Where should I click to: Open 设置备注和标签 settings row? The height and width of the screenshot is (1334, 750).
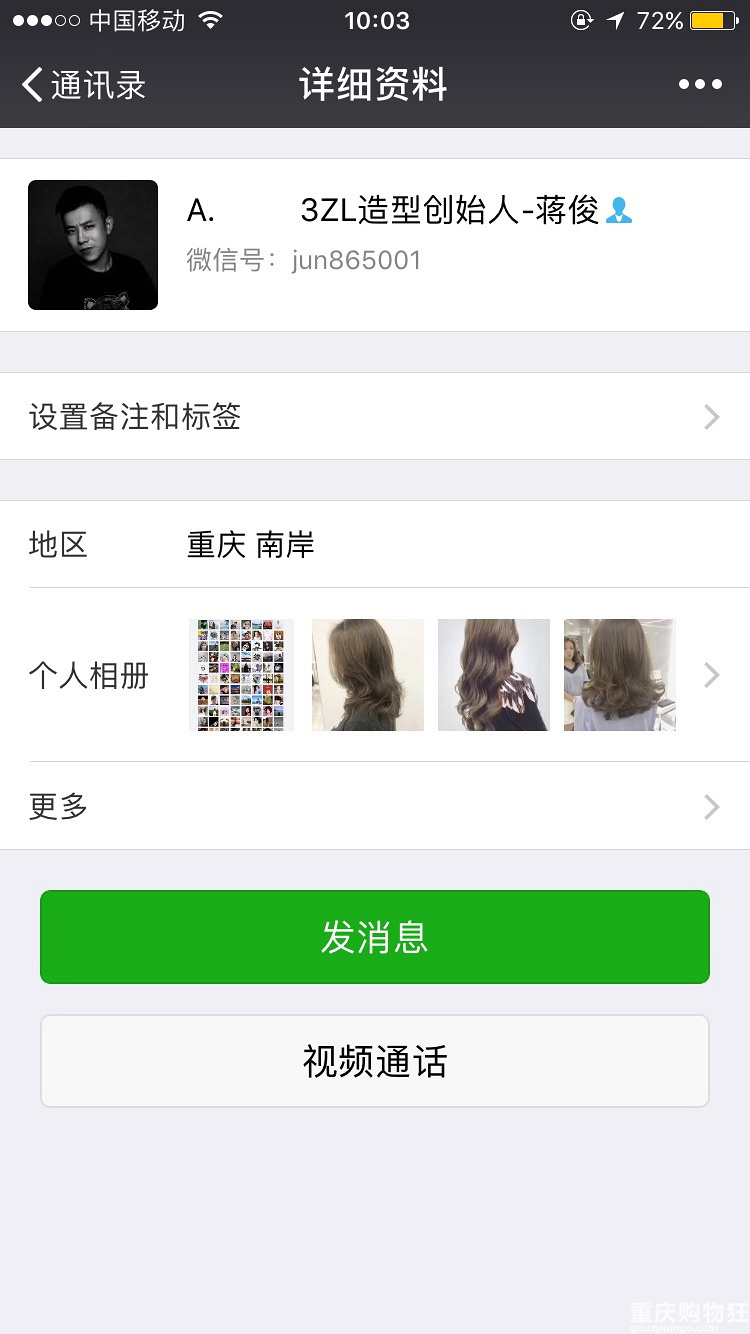pyautogui.click(x=375, y=416)
